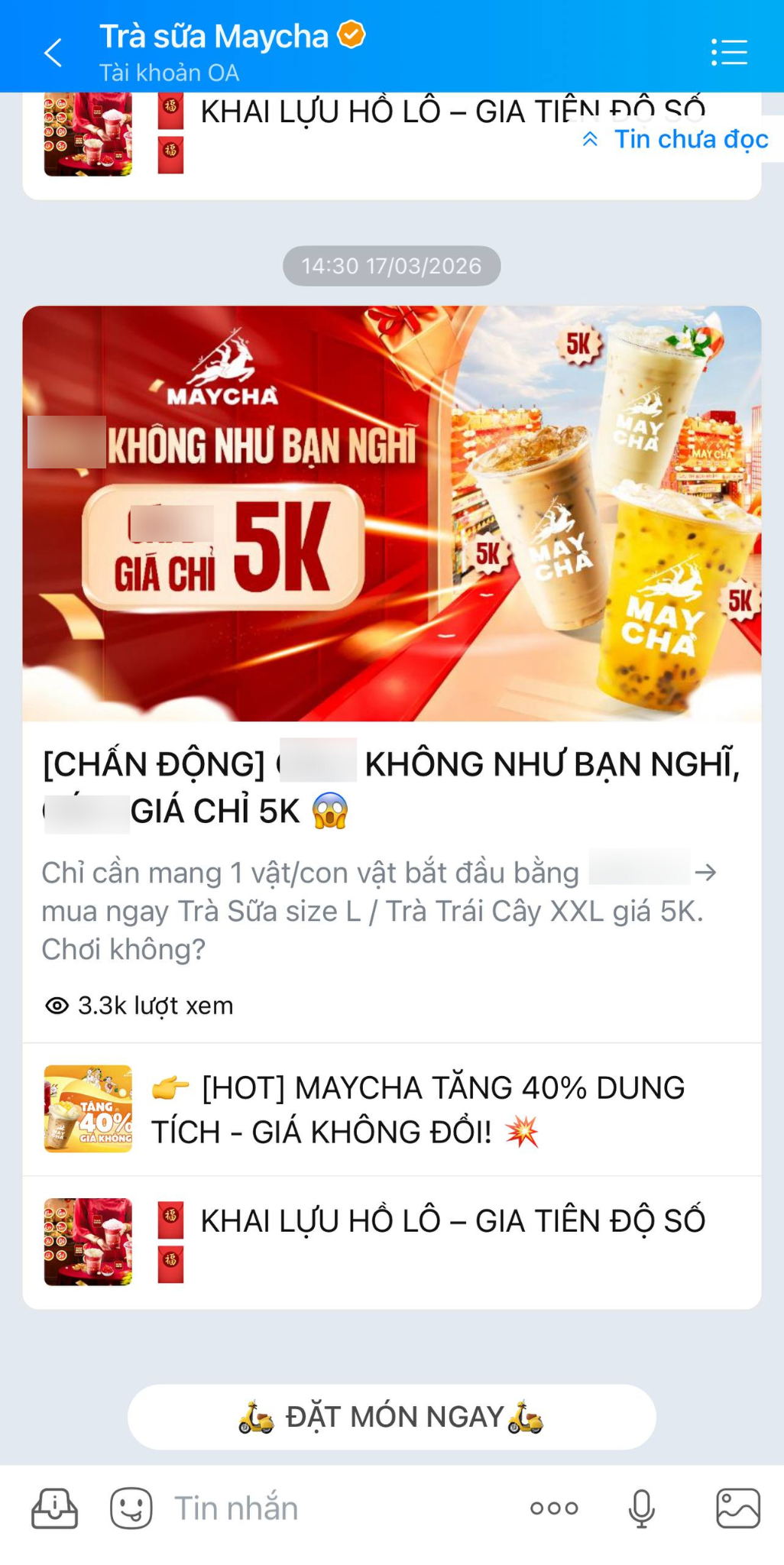The image size is (784, 1565).
Task: Tap the eye icon beside view count
Action: (54, 1005)
